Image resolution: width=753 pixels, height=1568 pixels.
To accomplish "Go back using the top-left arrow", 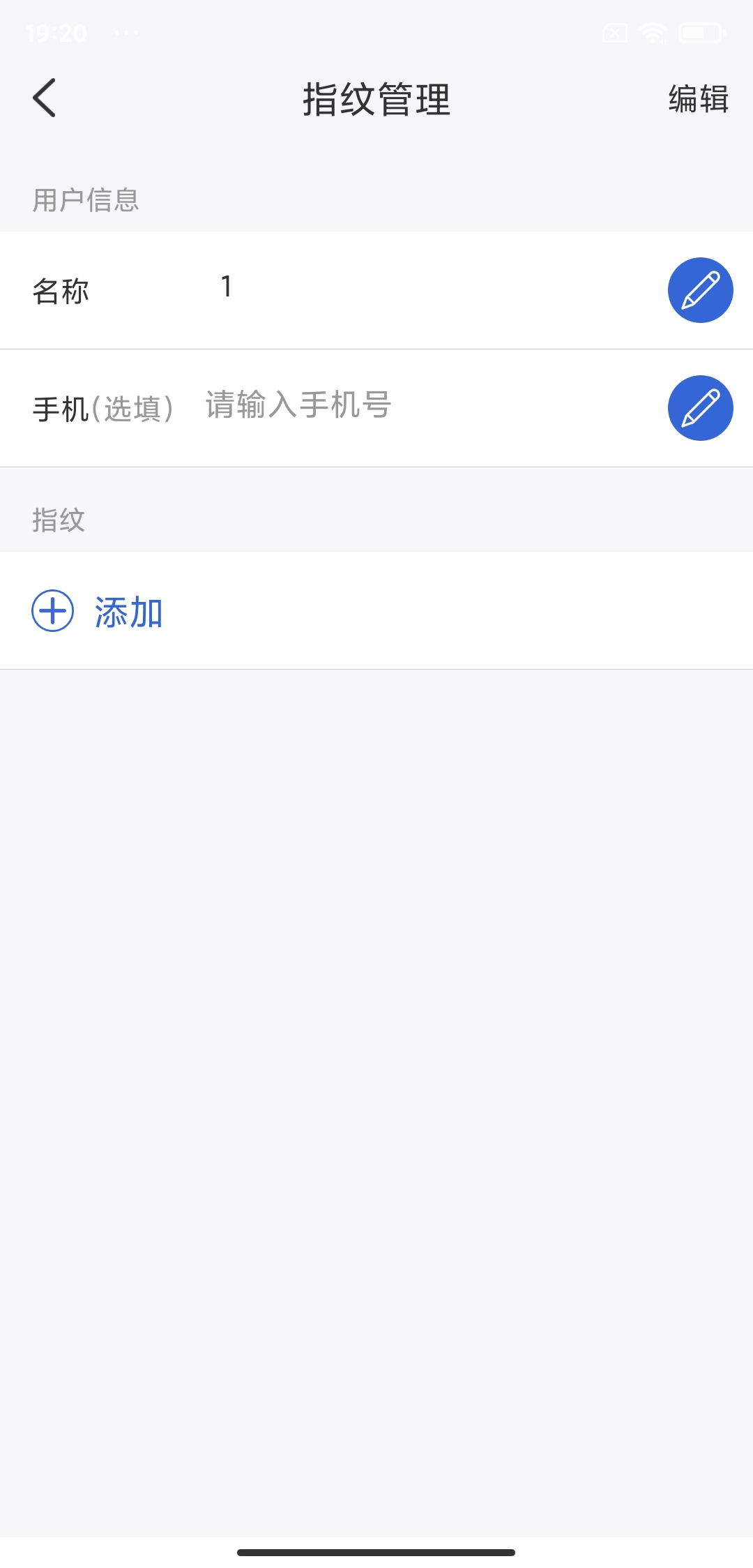I will tap(44, 98).
